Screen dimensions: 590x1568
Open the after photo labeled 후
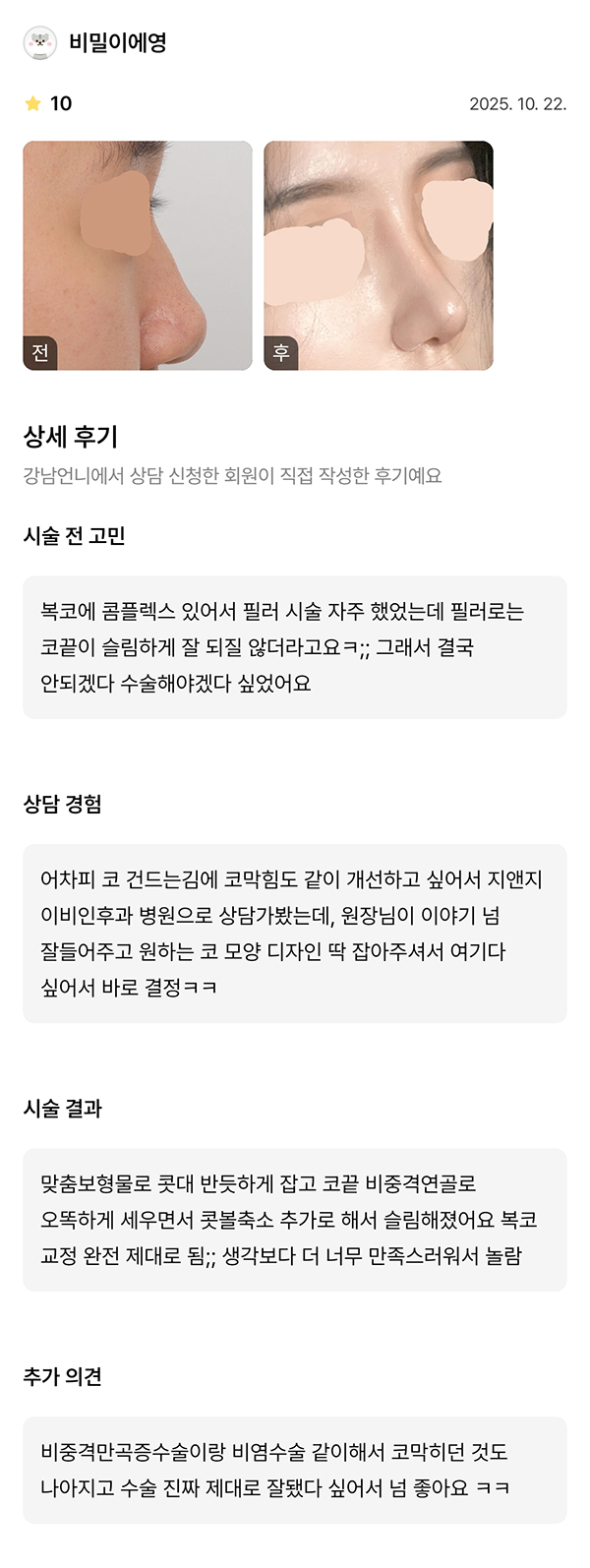[379, 256]
